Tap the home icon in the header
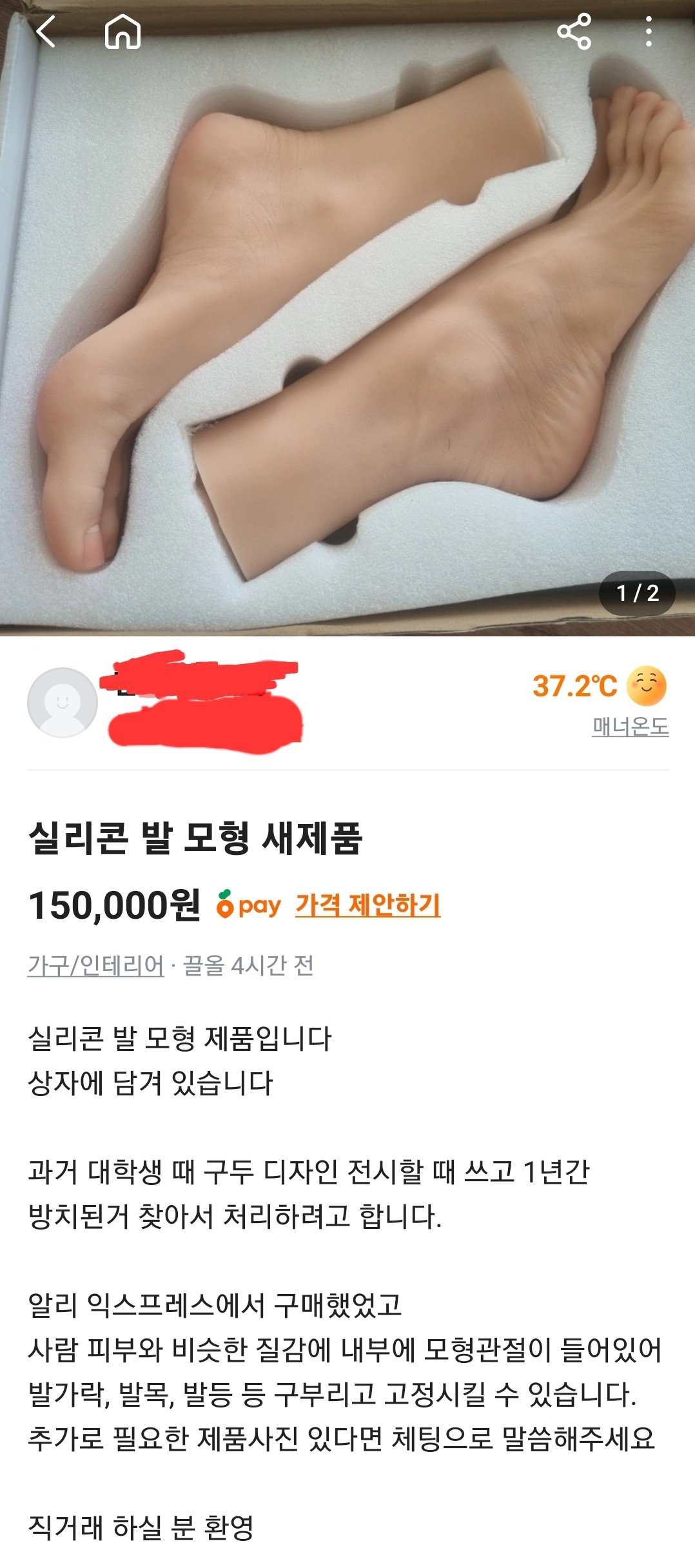Image resolution: width=695 pixels, height=1568 pixels. 122,32
